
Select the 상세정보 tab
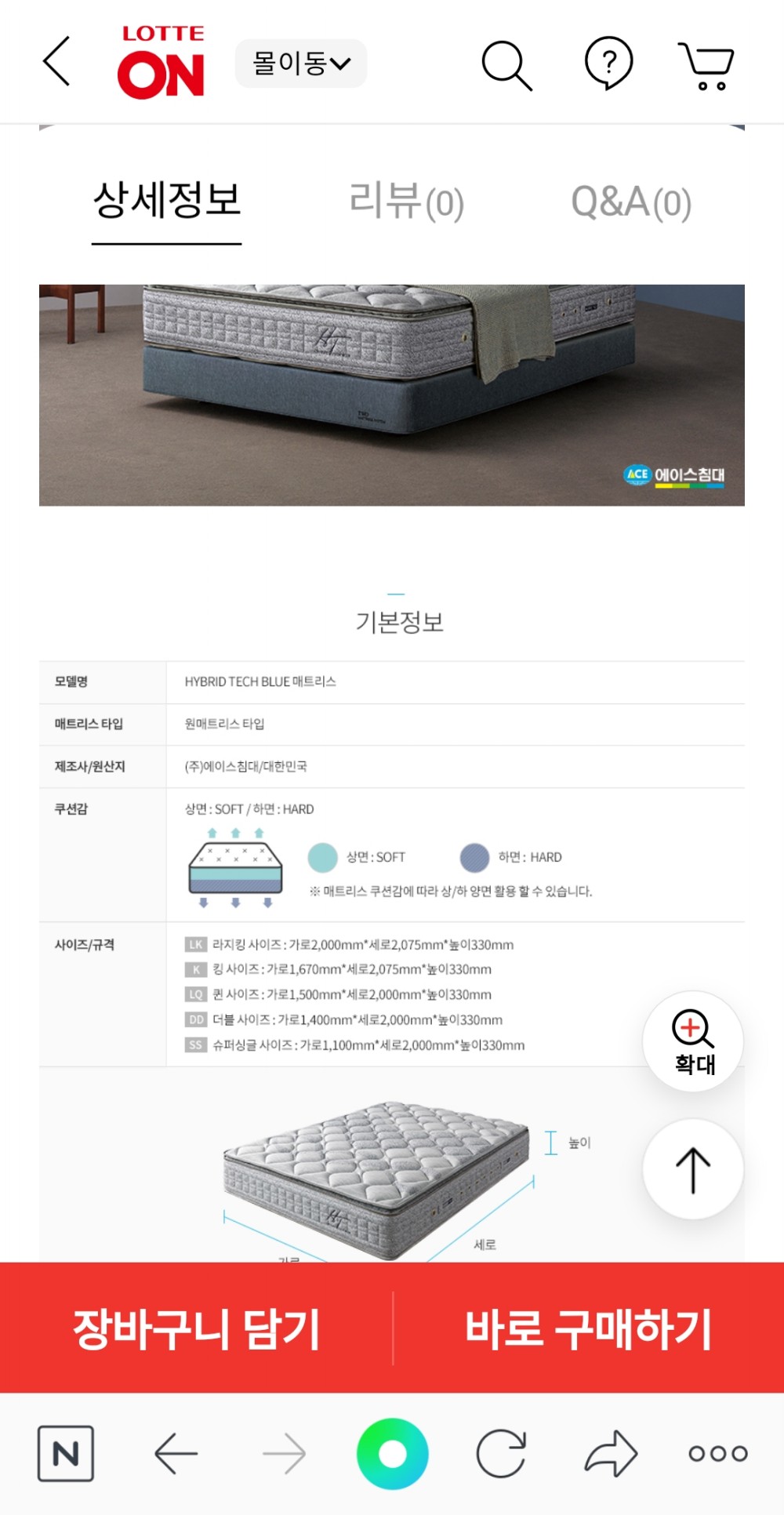coord(167,201)
